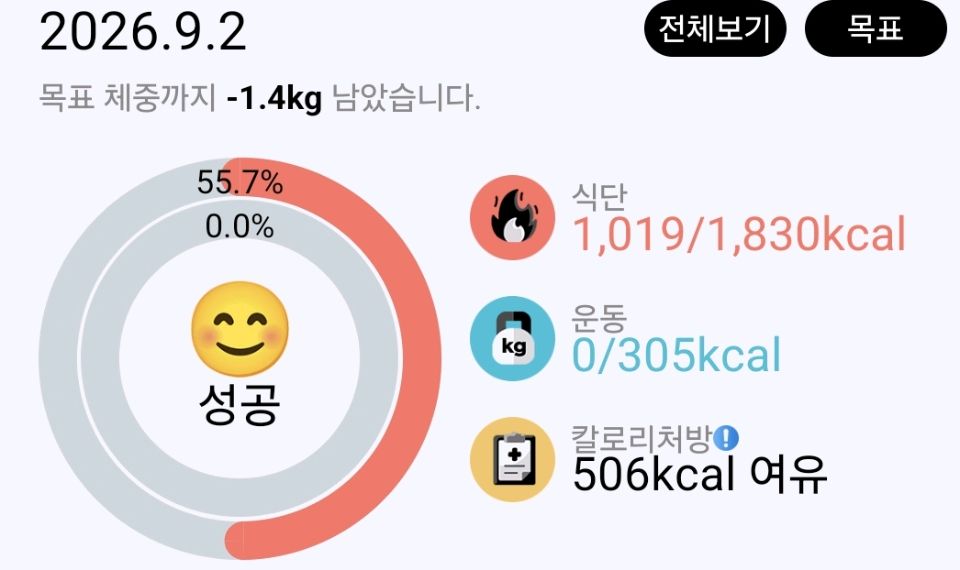
Task: Open the 목표 goal button
Action: pyautogui.click(x=876, y=28)
